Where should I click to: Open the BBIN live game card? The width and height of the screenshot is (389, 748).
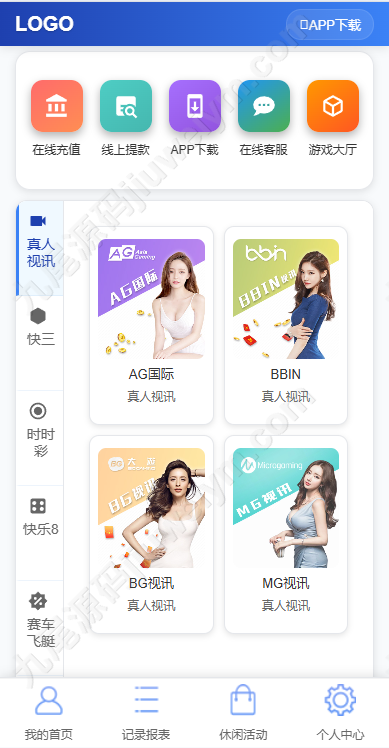pyautogui.click(x=286, y=325)
